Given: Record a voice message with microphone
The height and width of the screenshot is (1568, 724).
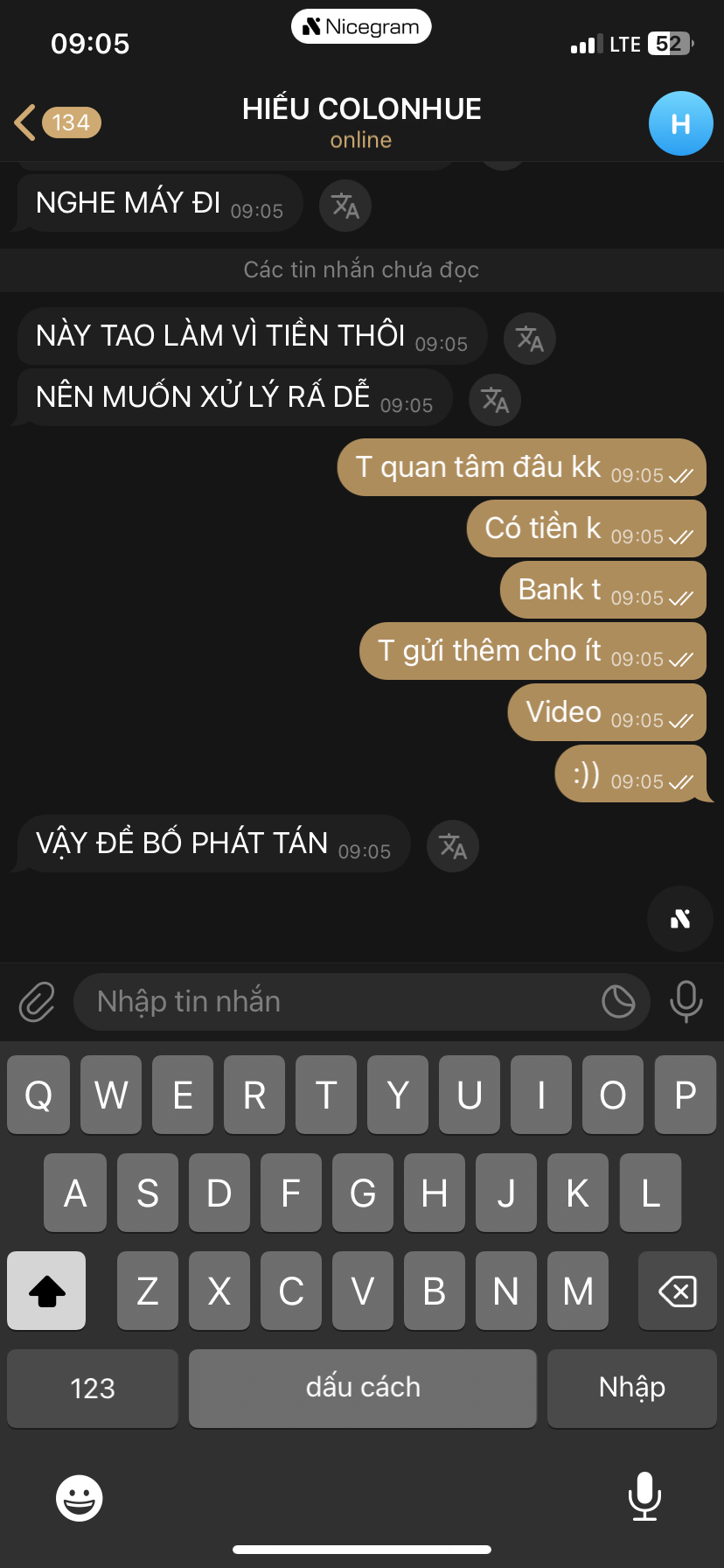Looking at the screenshot, I should tap(686, 1002).
